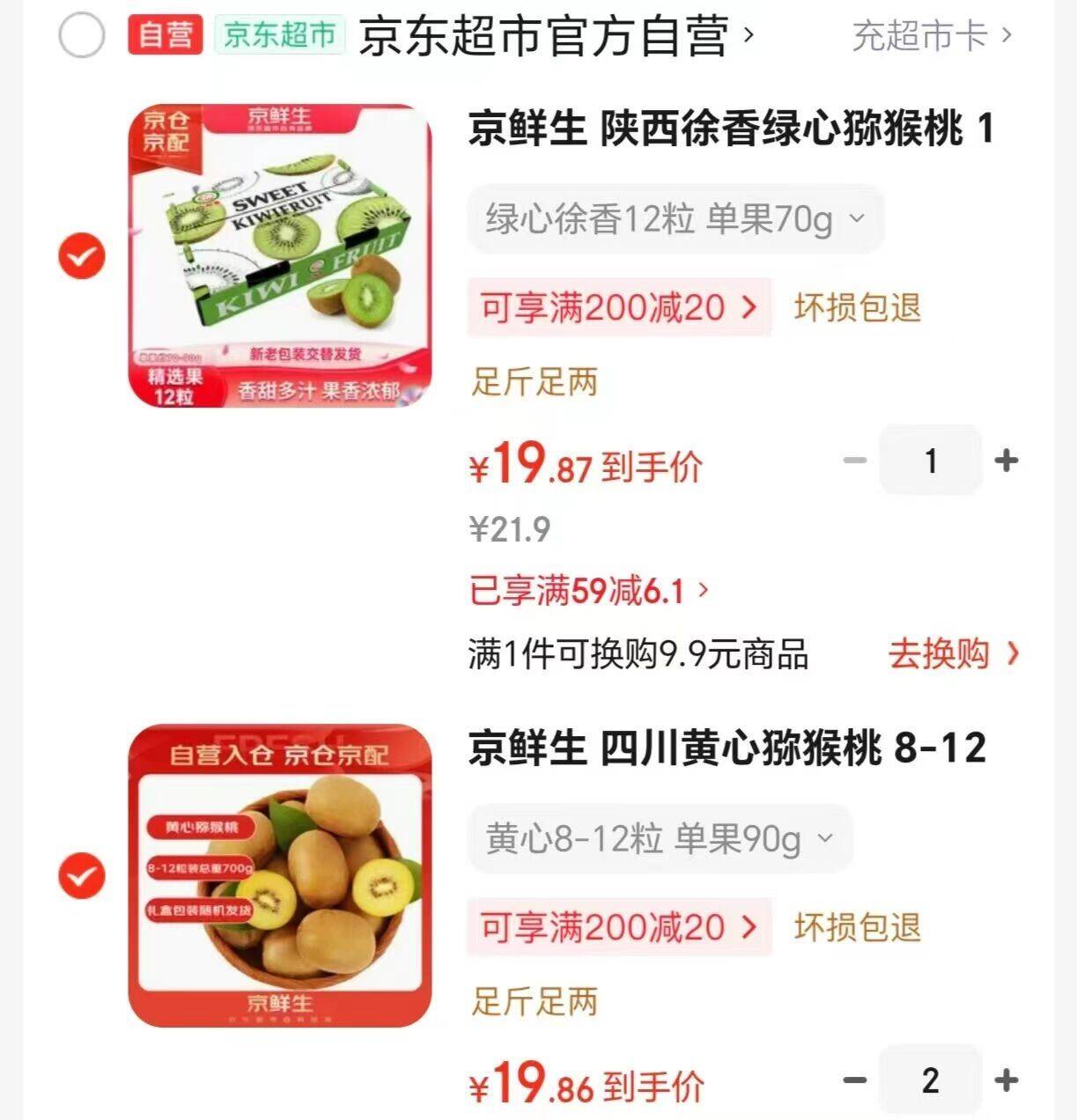This screenshot has width=1077, height=1120.
Task: Tap 去换购 to redeem add-on items
Action: [x=953, y=654]
